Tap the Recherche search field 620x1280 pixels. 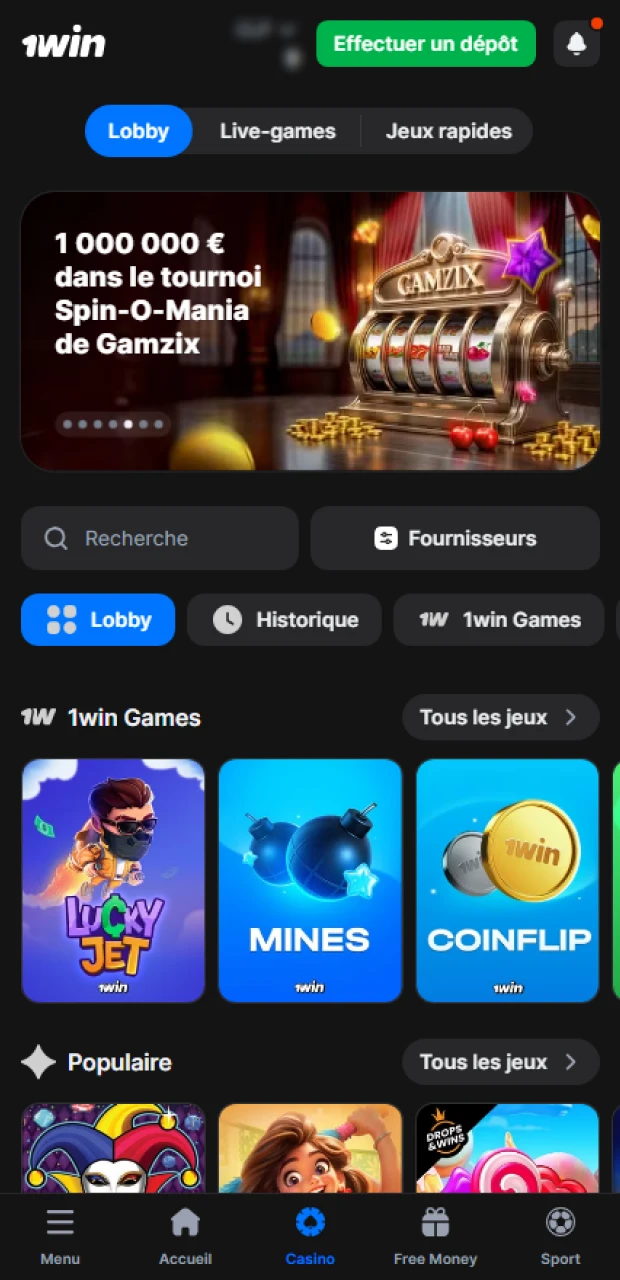pos(160,538)
